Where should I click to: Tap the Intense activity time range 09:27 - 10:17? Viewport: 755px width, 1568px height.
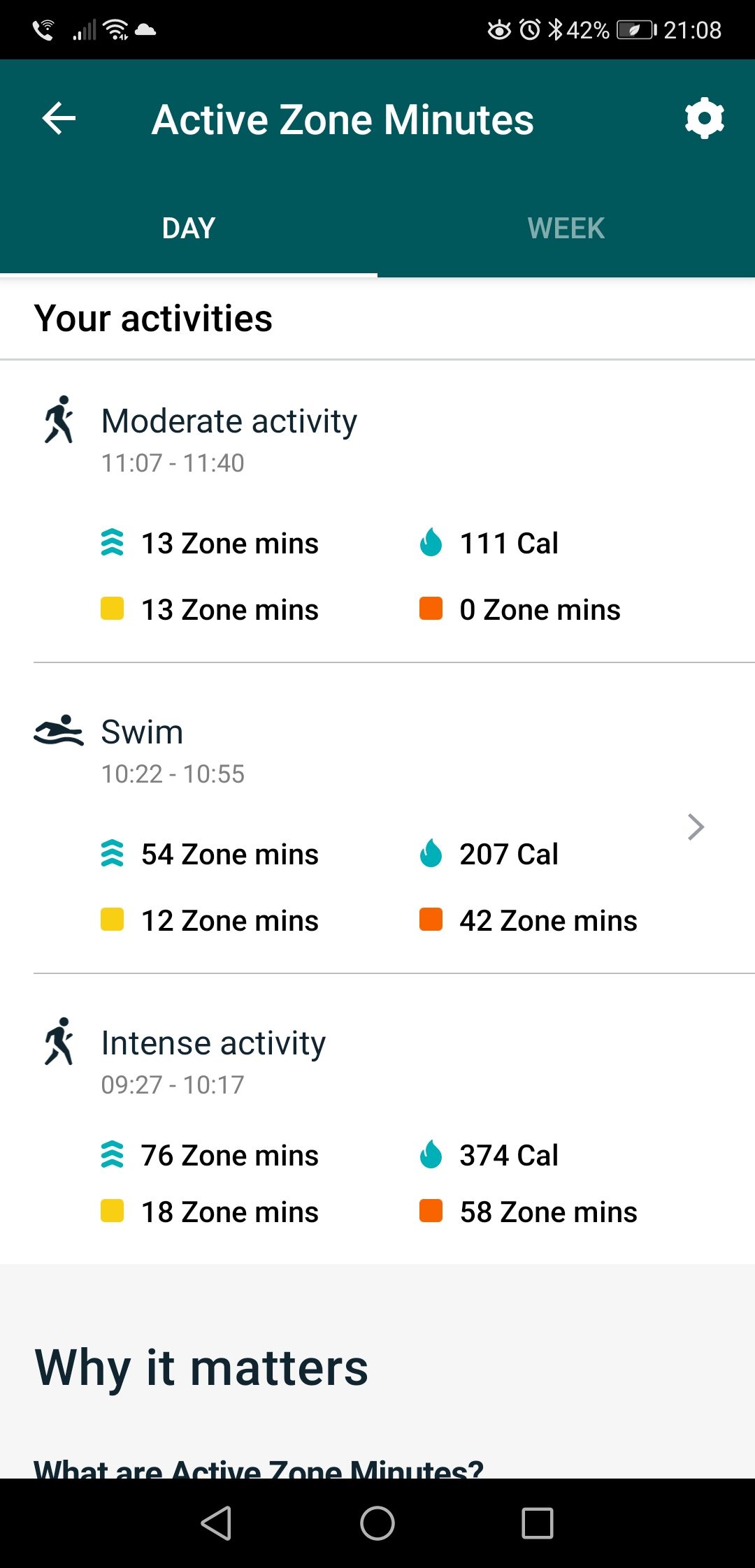171,1084
